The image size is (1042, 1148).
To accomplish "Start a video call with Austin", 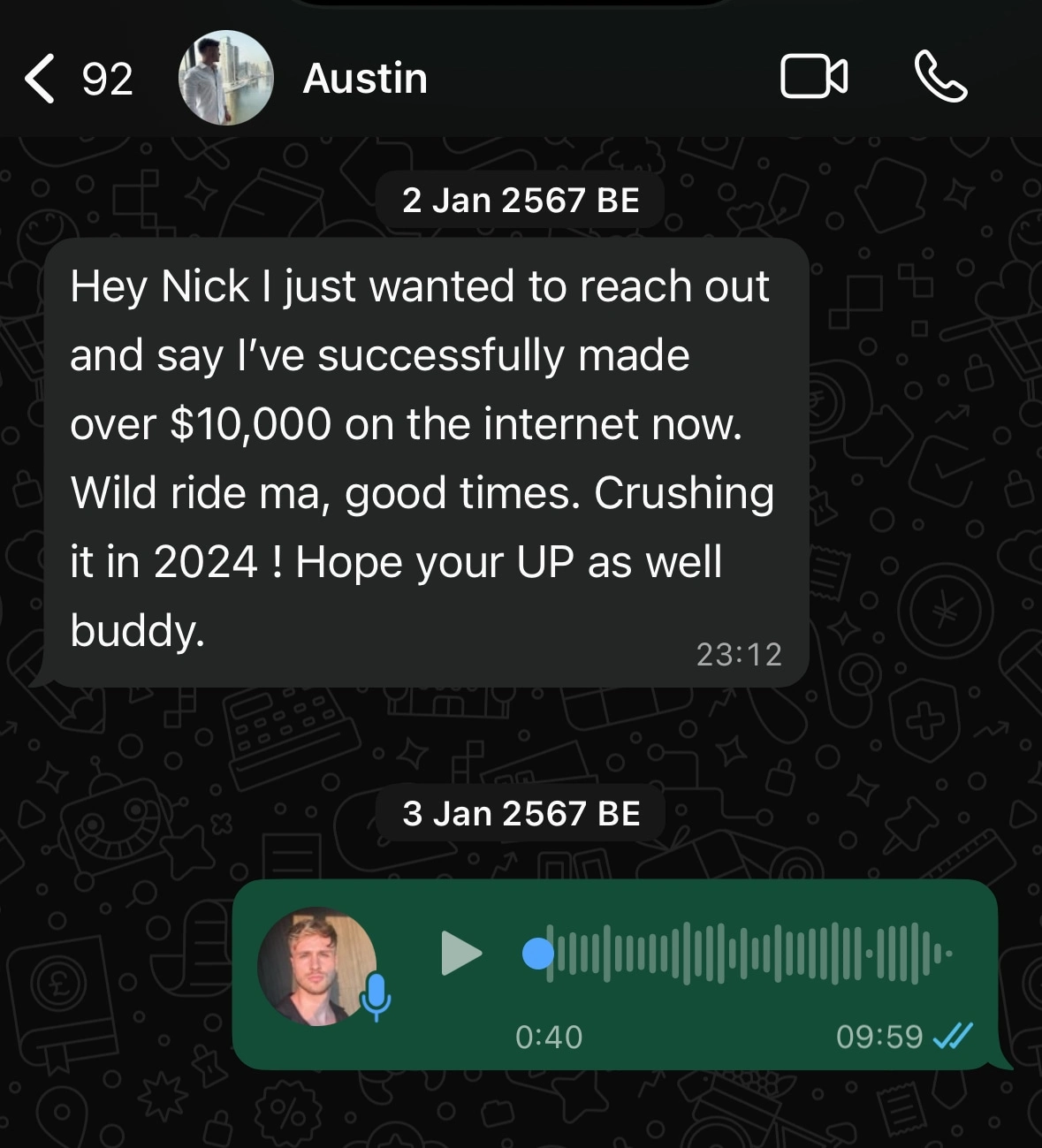I will point(814,77).
